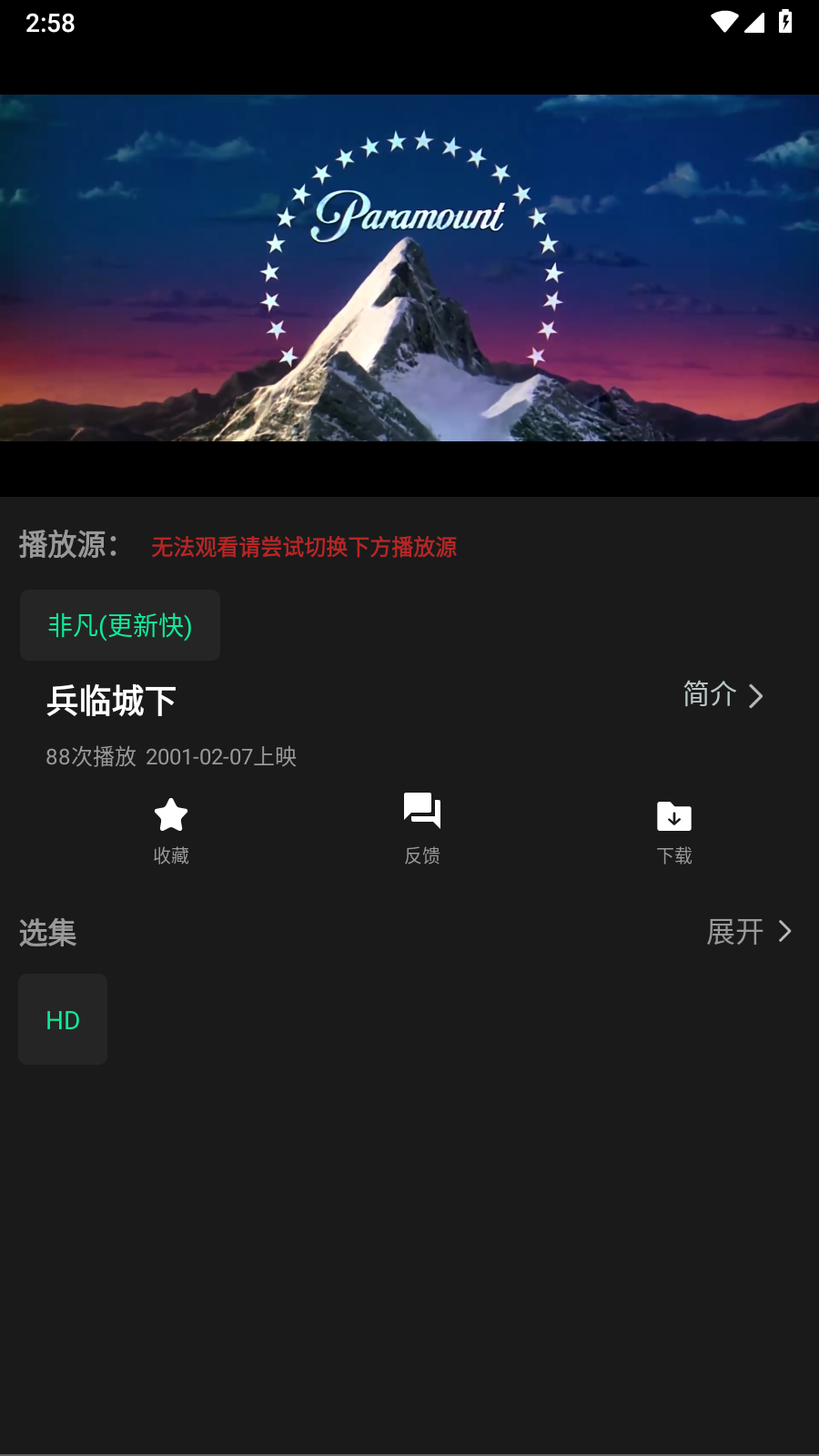Viewport: 819px width, 1456px height.
Task: Tap the chevron next to 简介
Action: click(757, 695)
